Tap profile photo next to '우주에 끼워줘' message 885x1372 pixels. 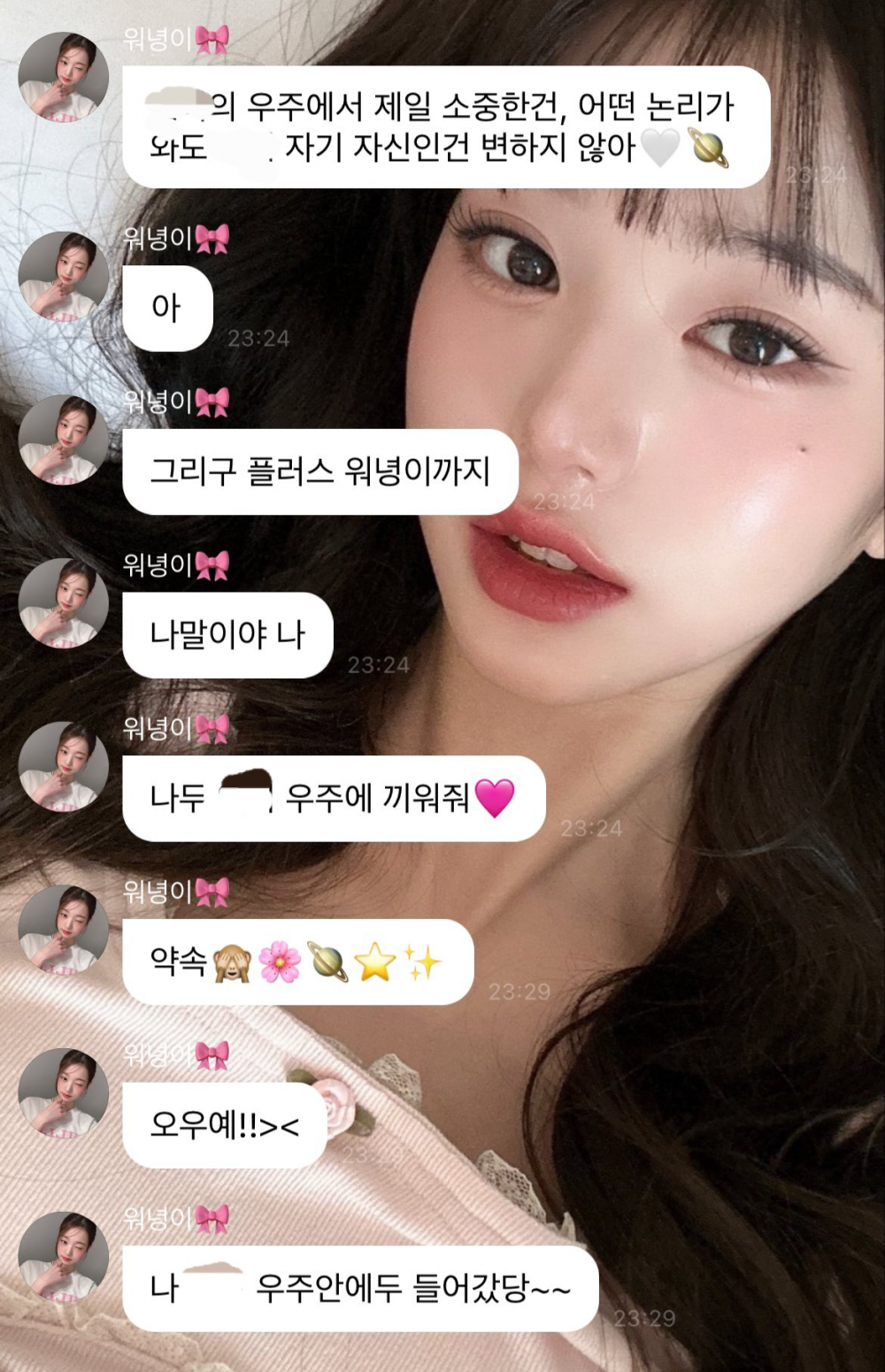pos(63,767)
